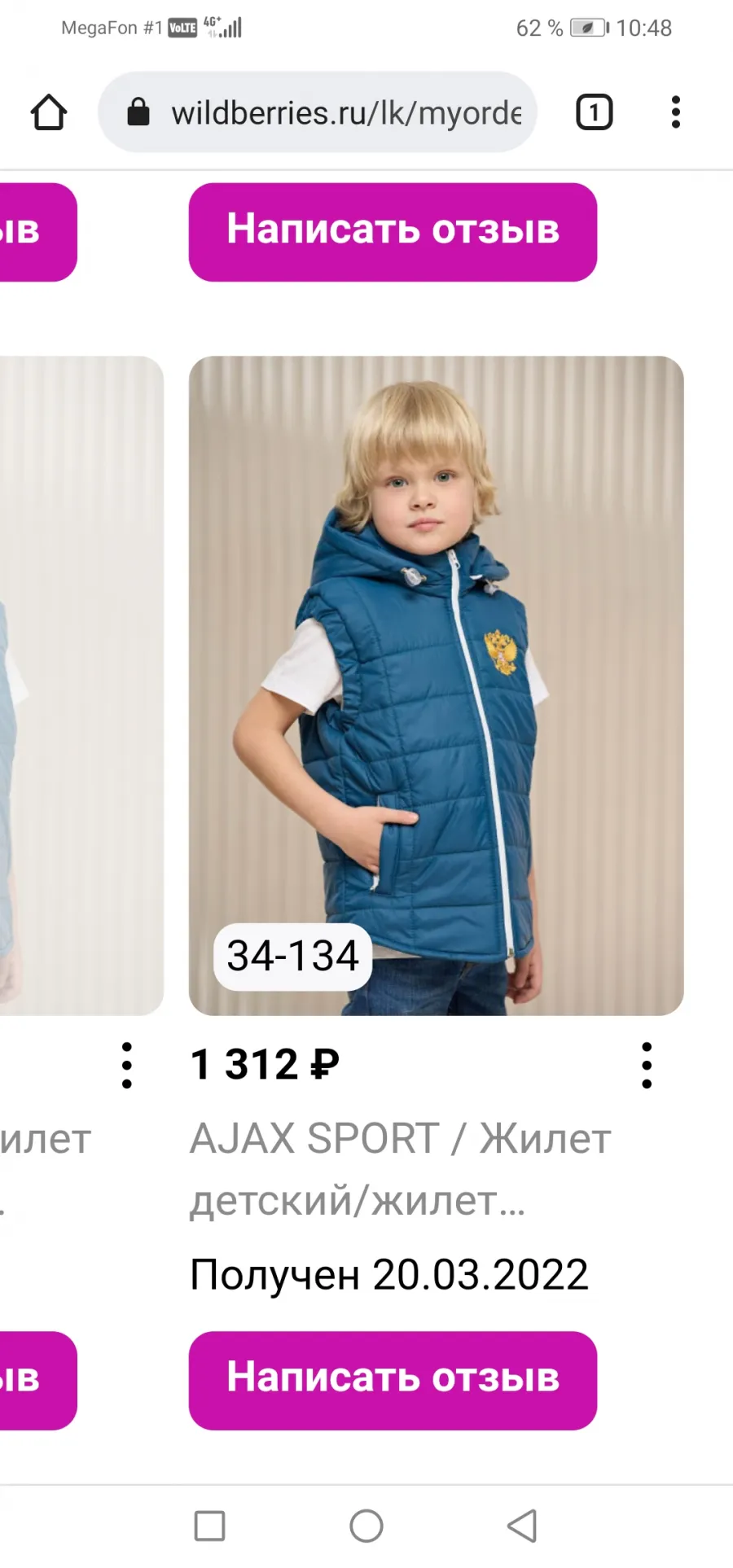Image resolution: width=733 pixels, height=1568 pixels.
Task: Open the AJAX SPORT blue vest product image
Action: (437, 685)
